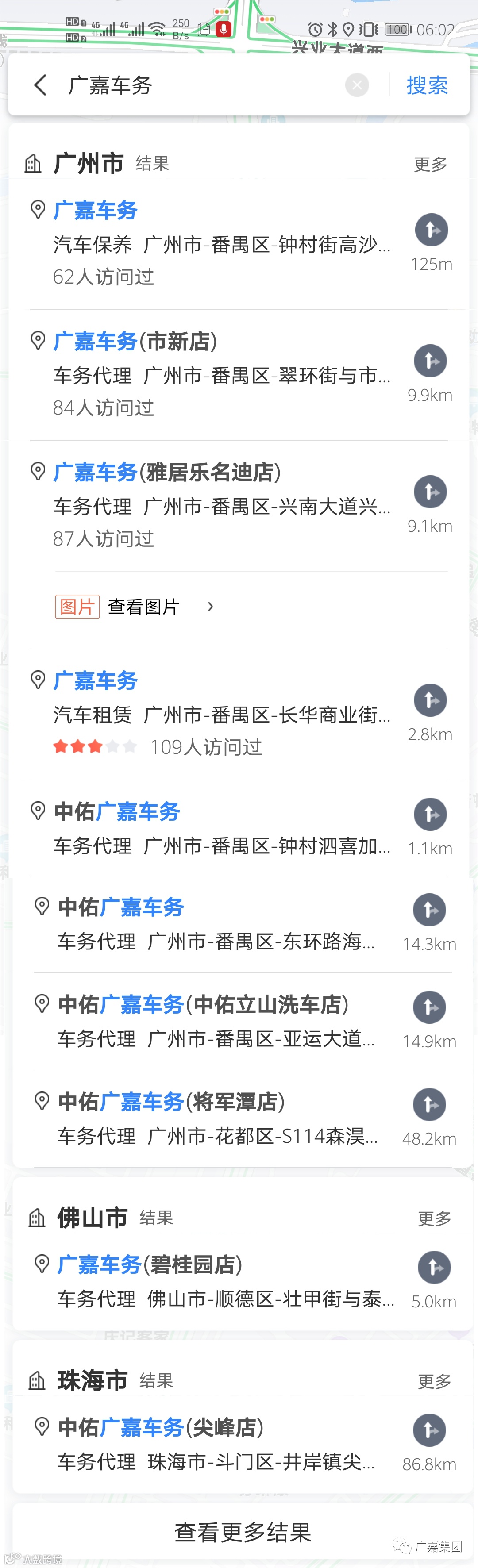478x1568 pixels.
Task: Tap 查看更多结果 to load more
Action: pos(243,1531)
